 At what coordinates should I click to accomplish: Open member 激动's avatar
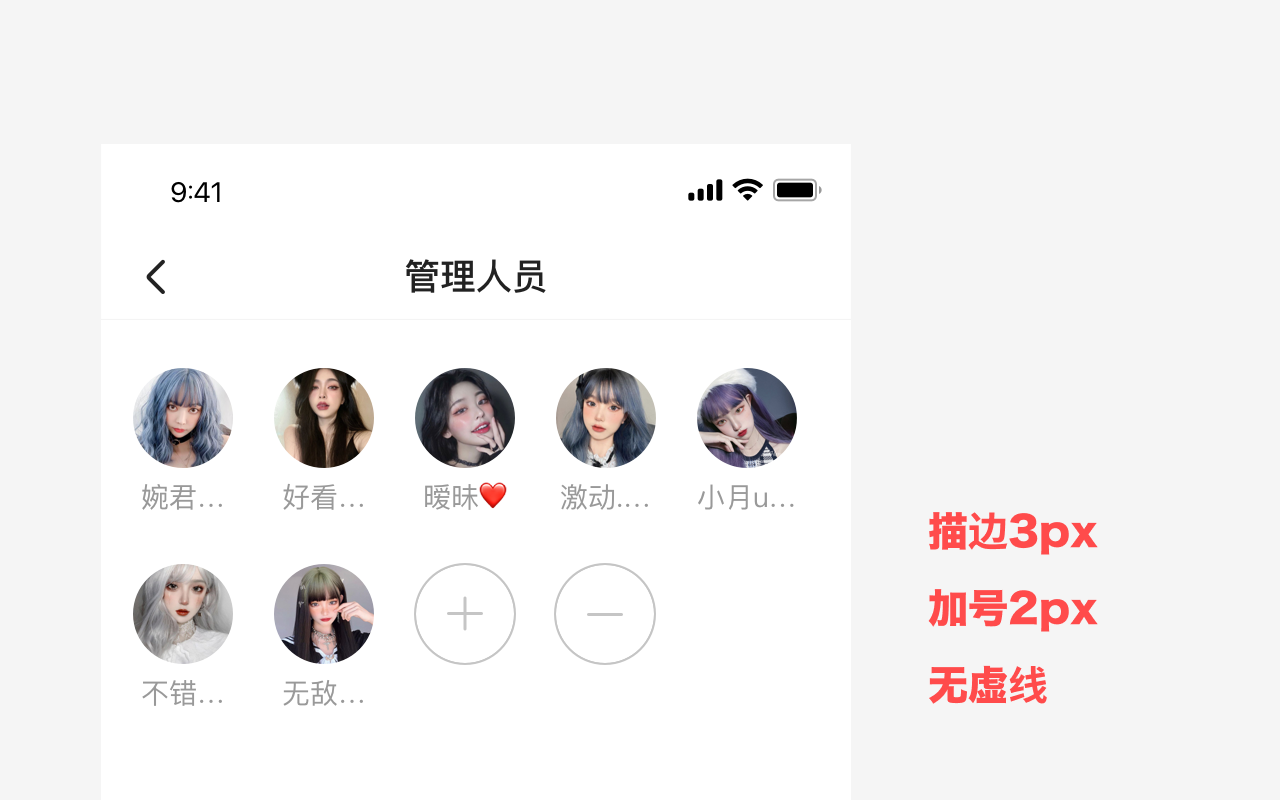click(606, 418)
